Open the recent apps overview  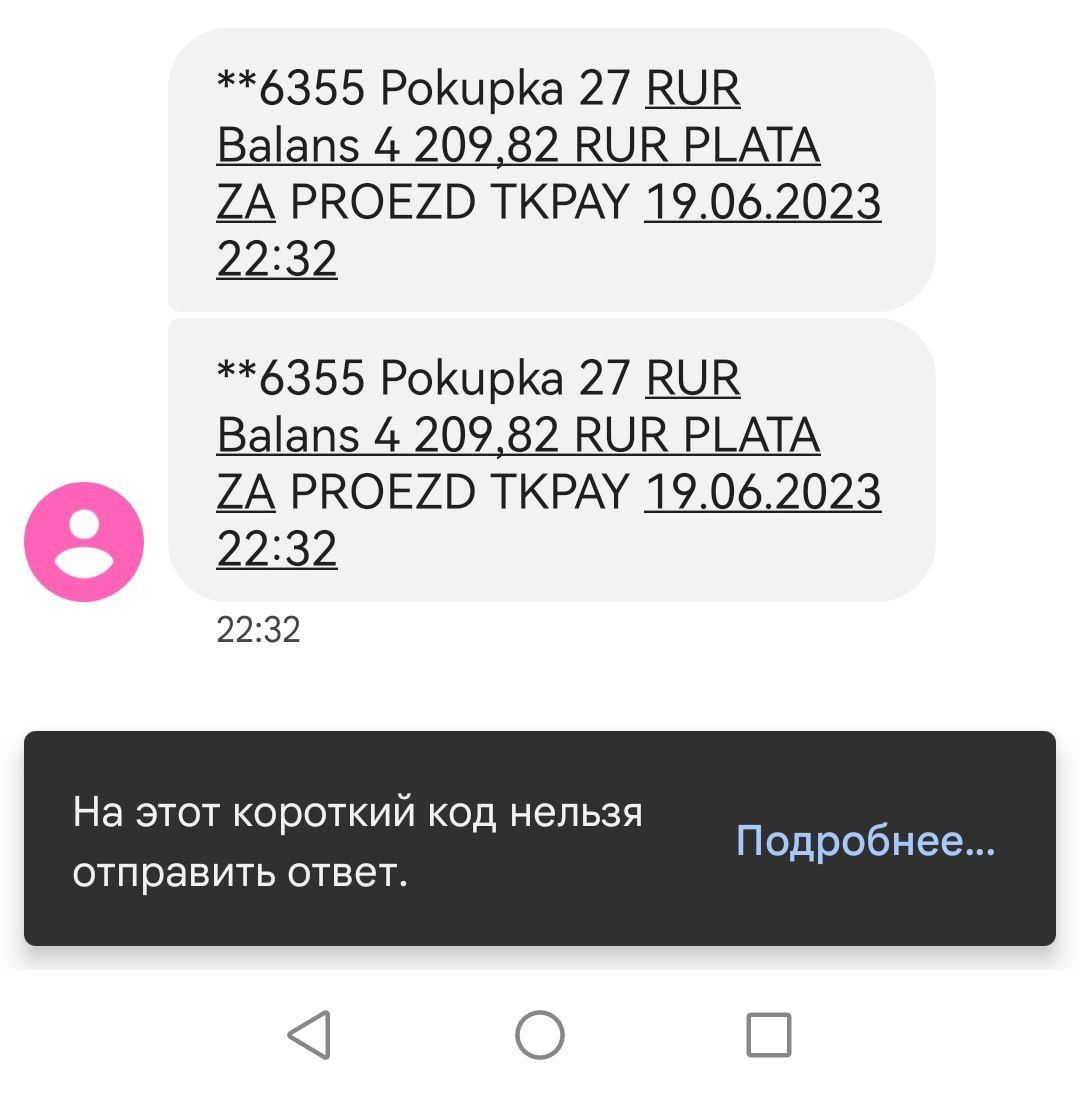pyautogui.click(x=769, y=1035)
